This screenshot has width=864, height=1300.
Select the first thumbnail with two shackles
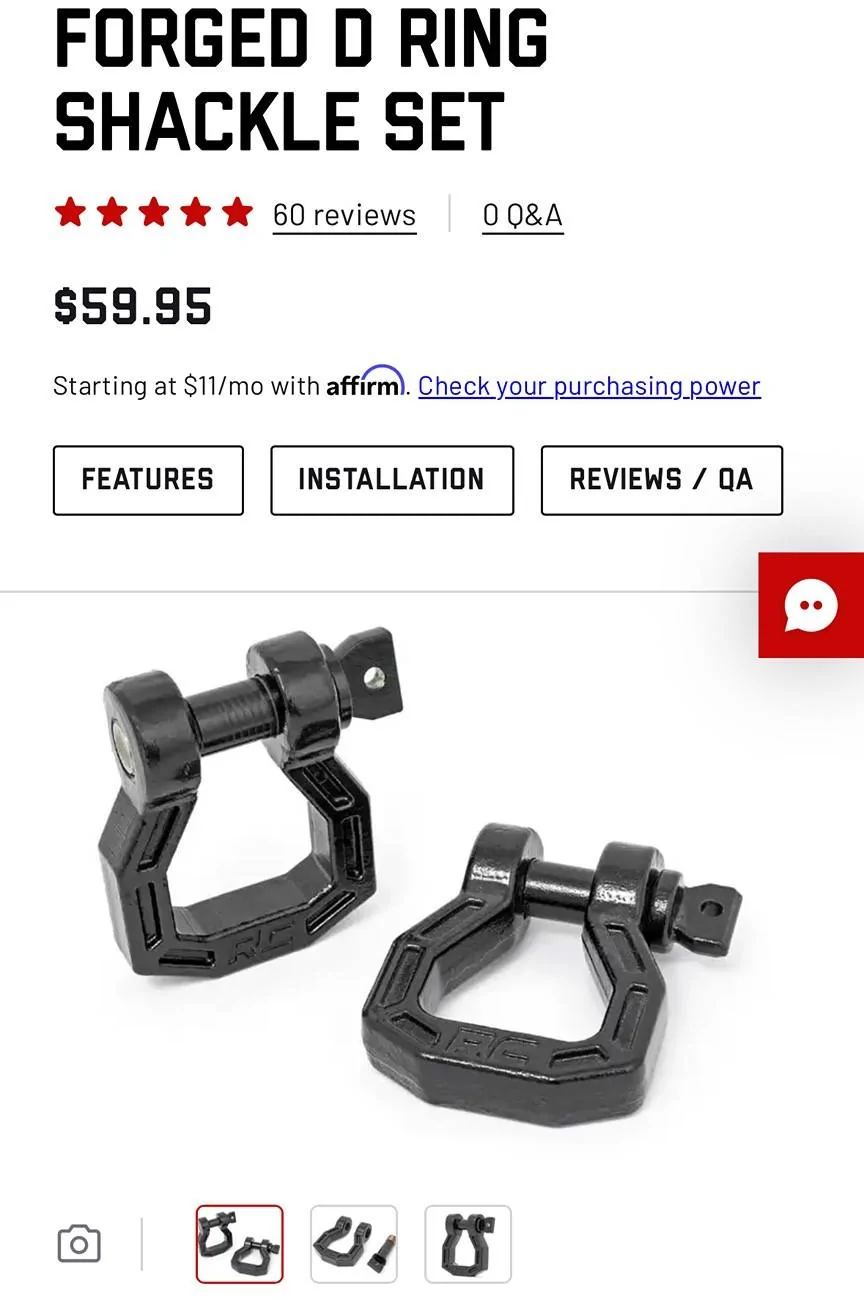coord(240,1244)
